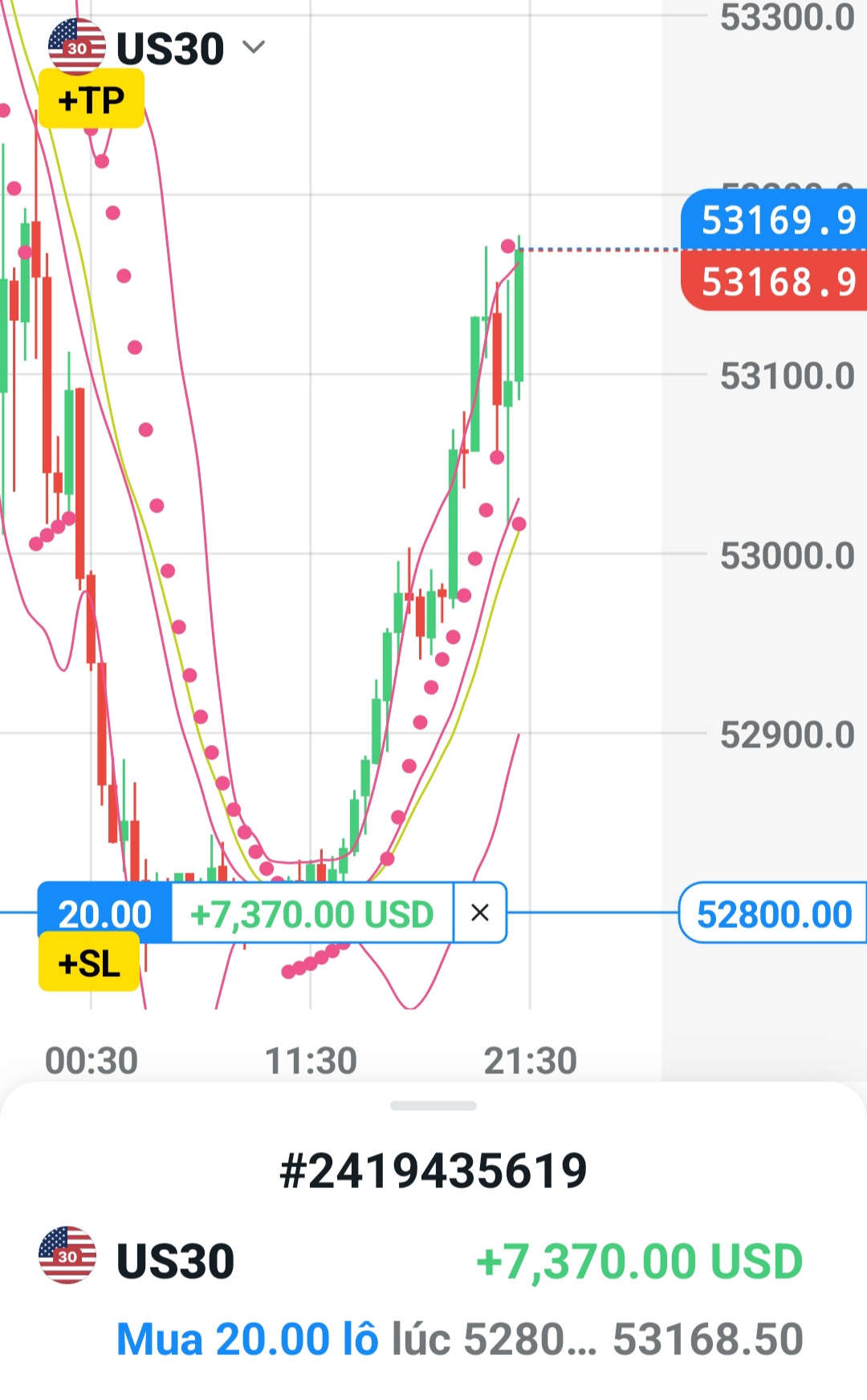Add take profit with +TP button
The image size is (867, 1400).
(92, 100)
